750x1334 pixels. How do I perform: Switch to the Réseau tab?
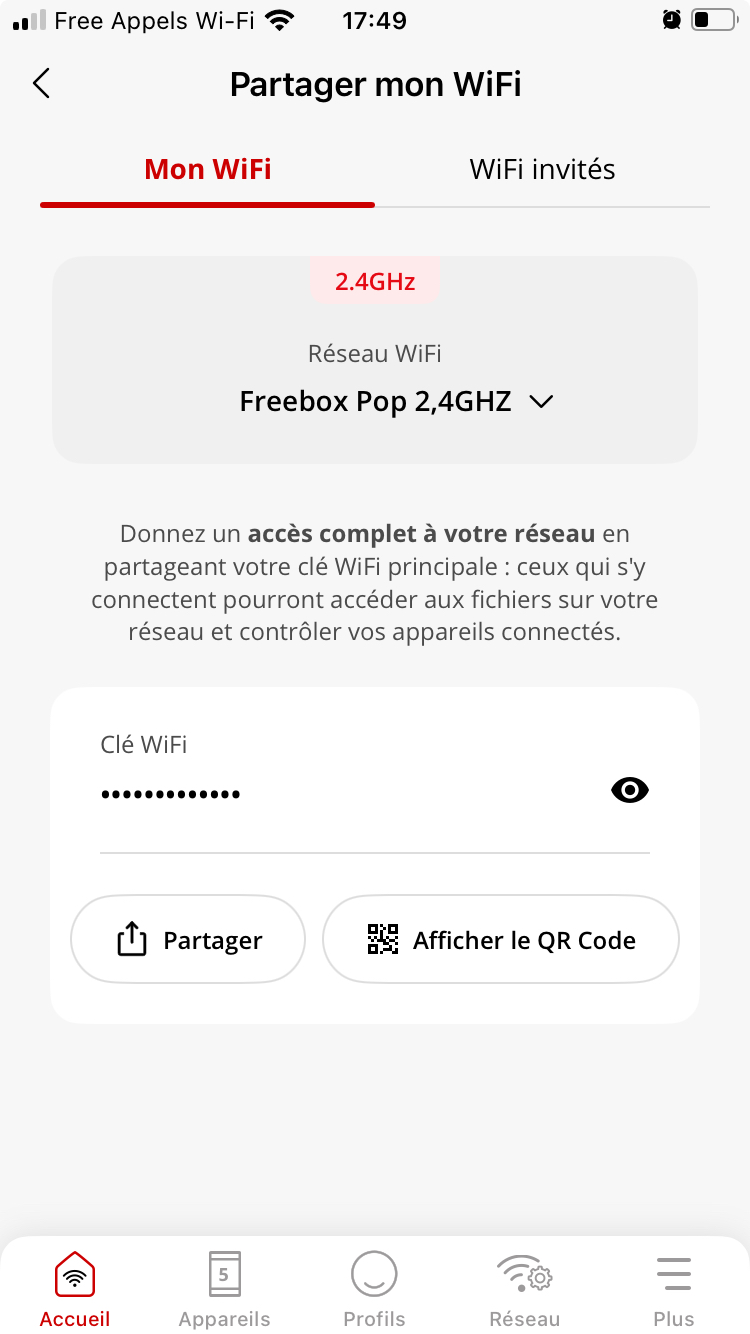coord(525,1289)
